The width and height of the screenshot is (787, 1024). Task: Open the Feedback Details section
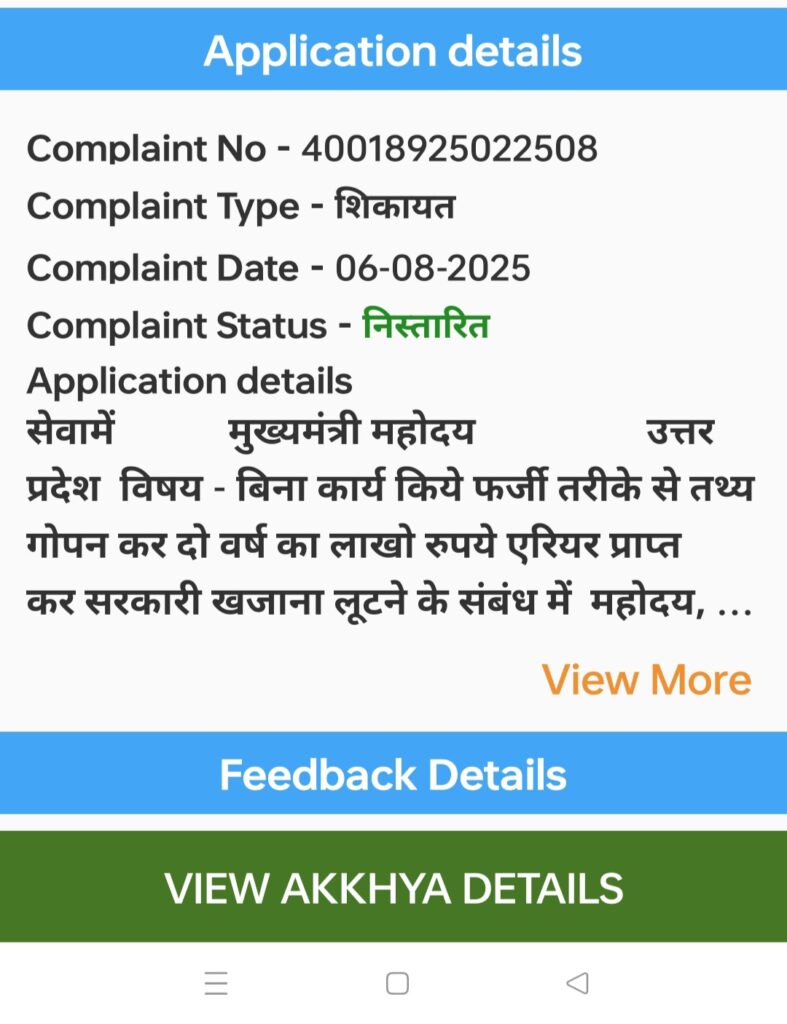pos(393,775)
